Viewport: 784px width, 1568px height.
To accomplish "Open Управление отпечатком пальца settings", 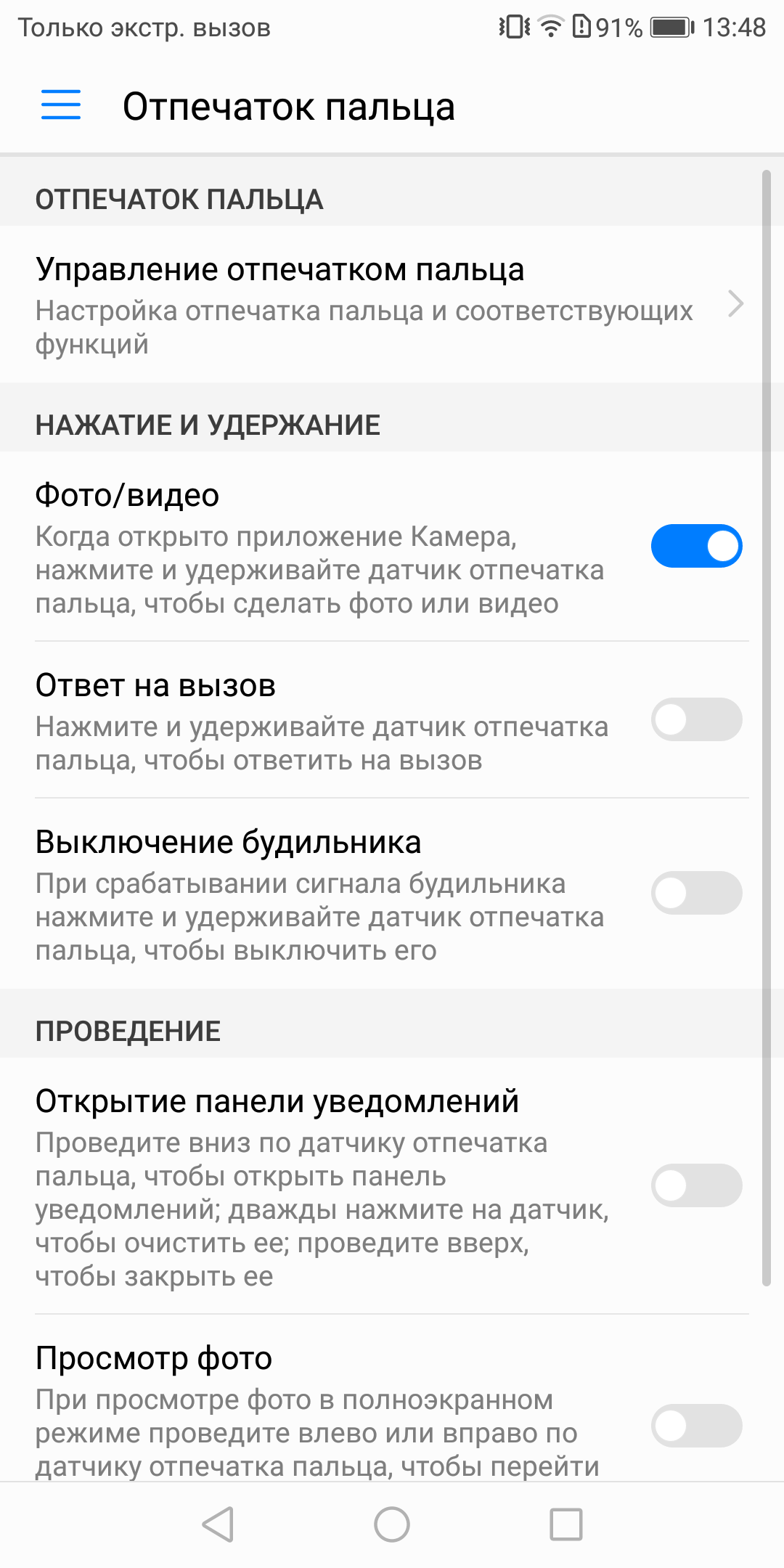I will 392,304.
